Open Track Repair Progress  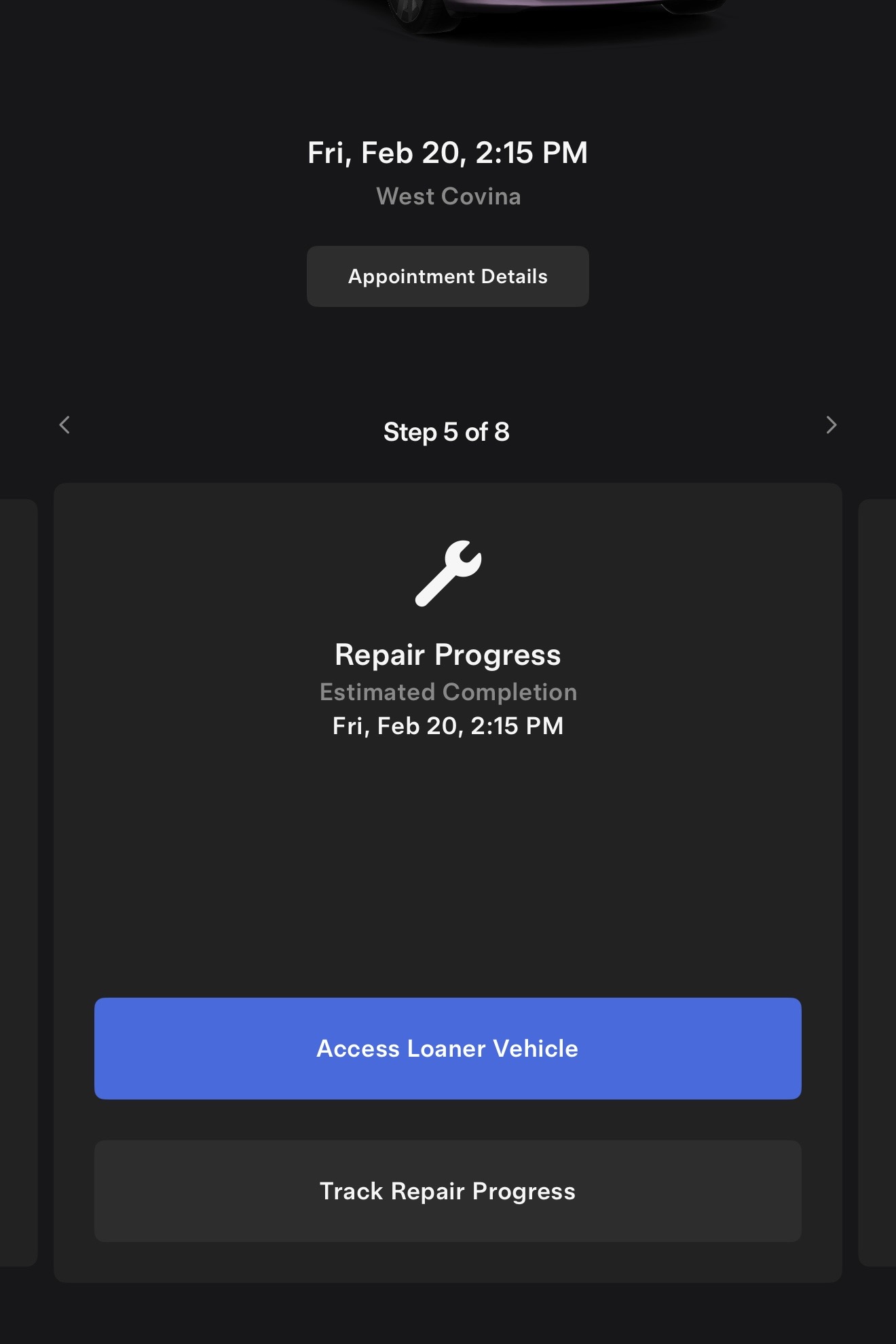(447, 1191)
